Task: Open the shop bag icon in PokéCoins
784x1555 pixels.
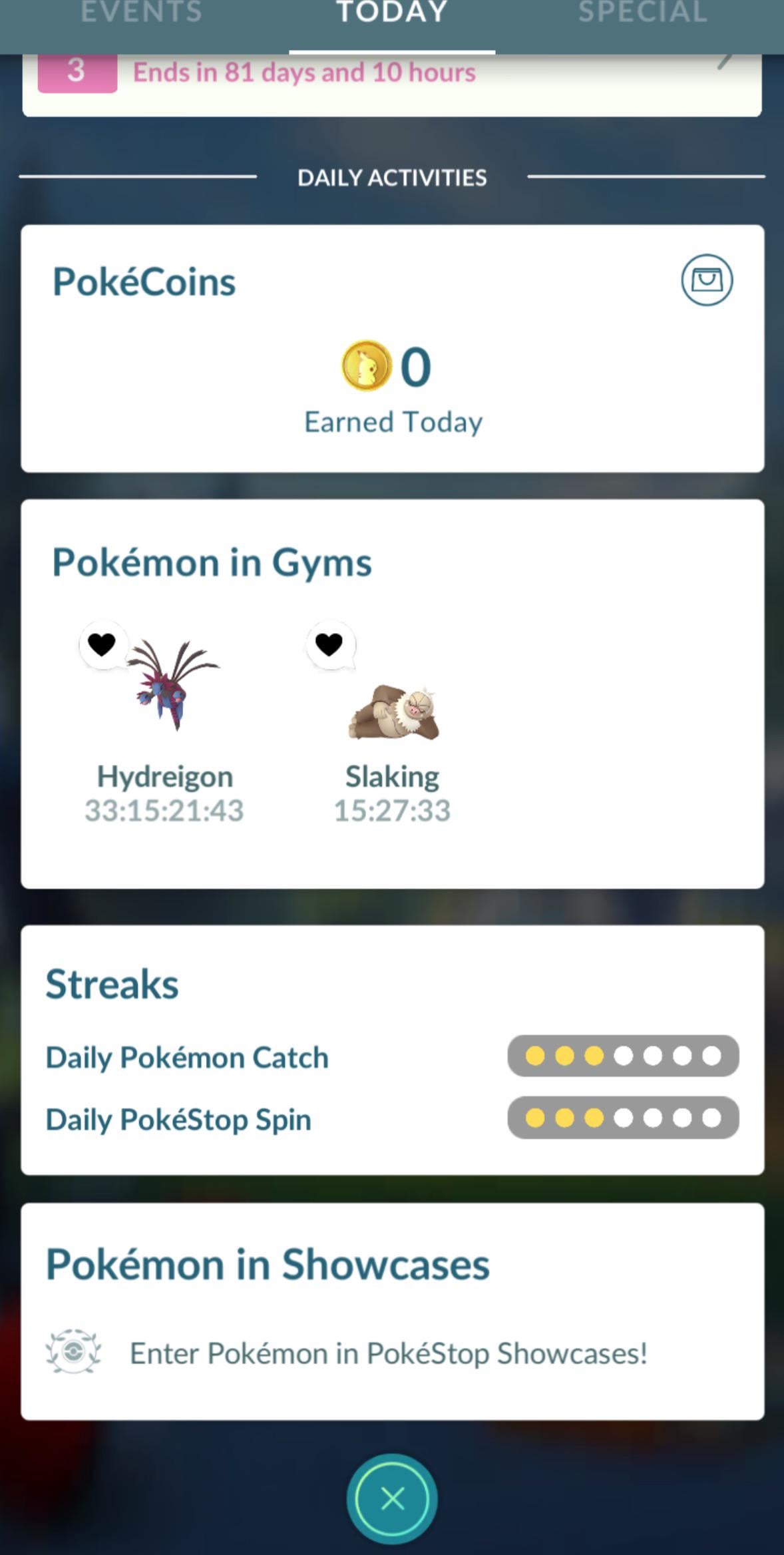Action: click(x=707, y=280)
